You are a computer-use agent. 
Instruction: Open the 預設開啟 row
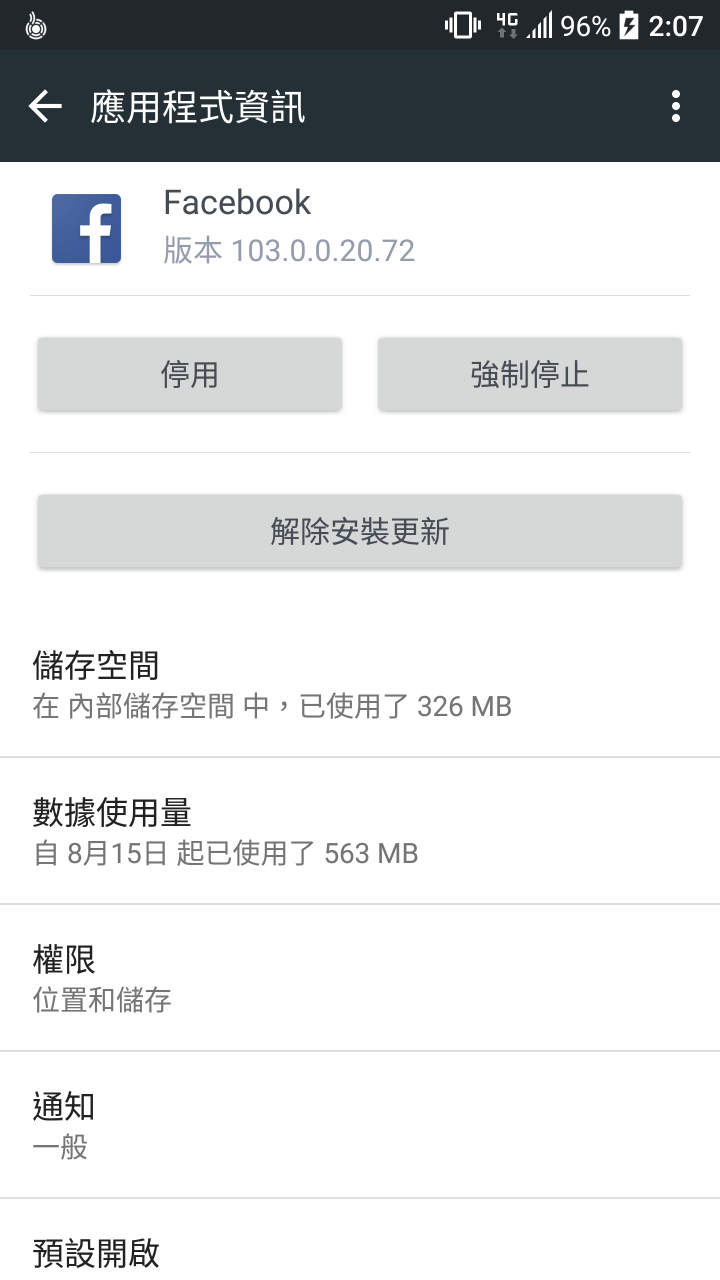point(360,1240)
